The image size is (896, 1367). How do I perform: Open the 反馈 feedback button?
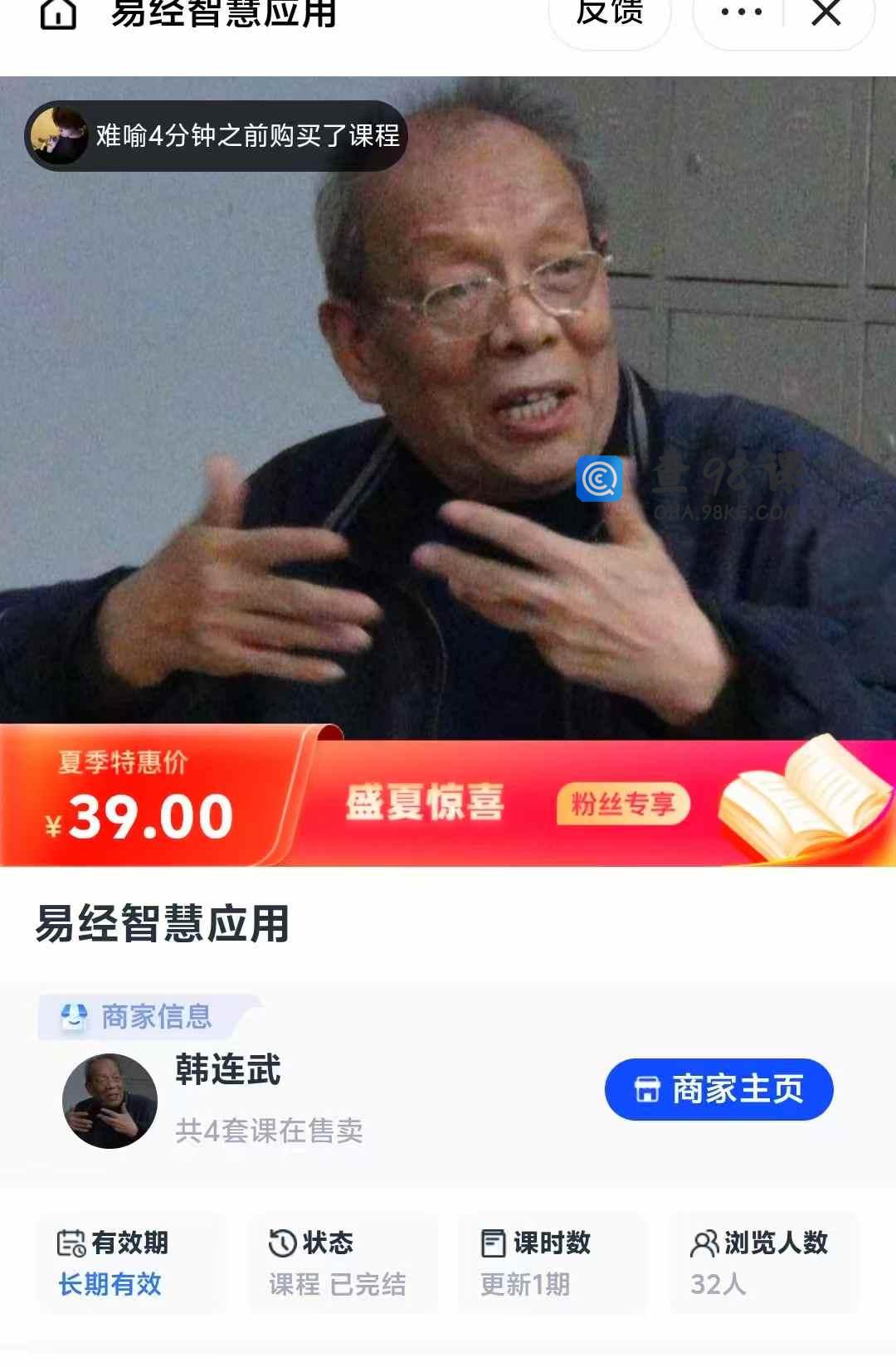[x=610, y=14]
